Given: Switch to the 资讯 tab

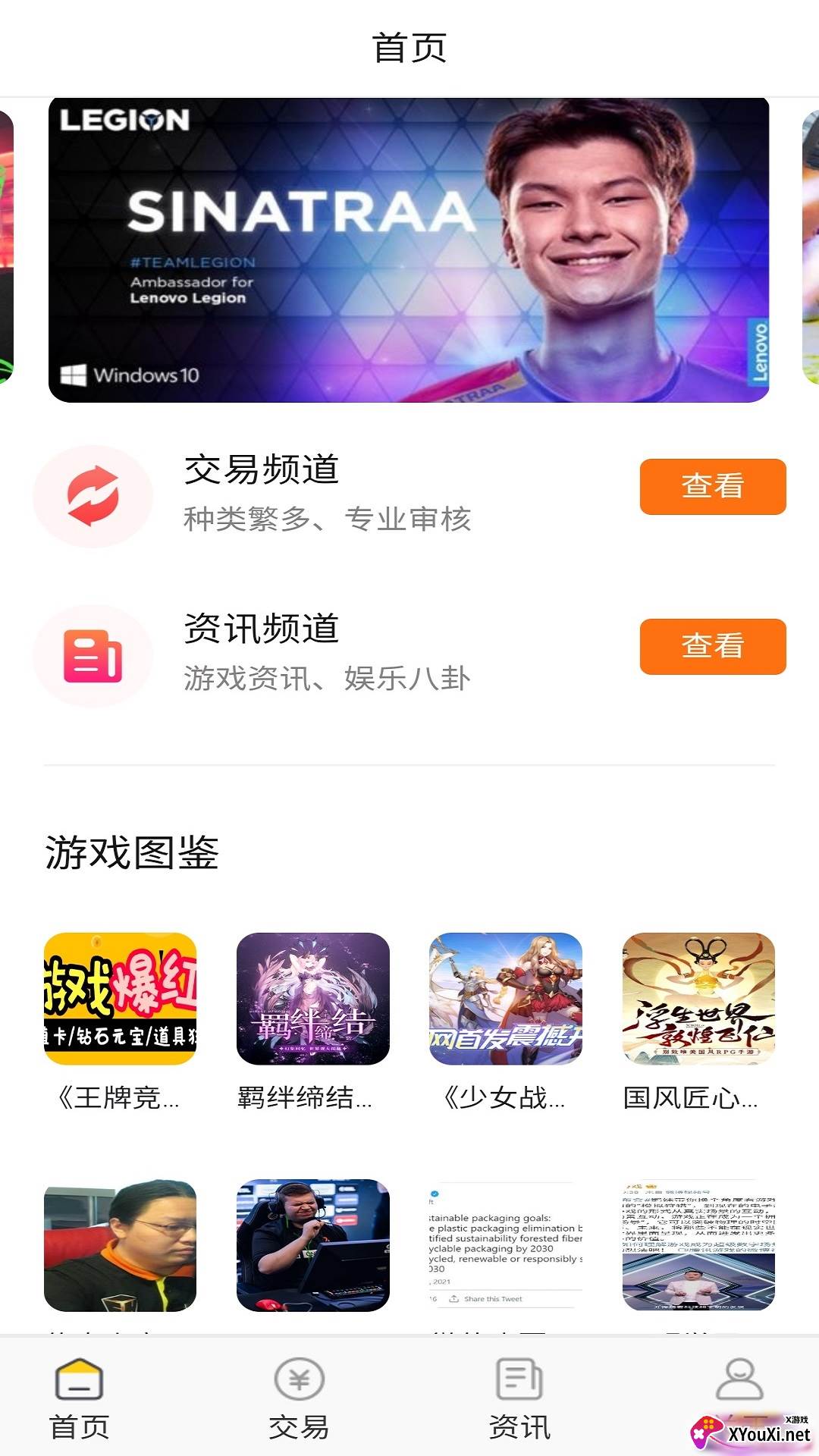Looking at the screenshot, I should click(x=519, y=1398).
